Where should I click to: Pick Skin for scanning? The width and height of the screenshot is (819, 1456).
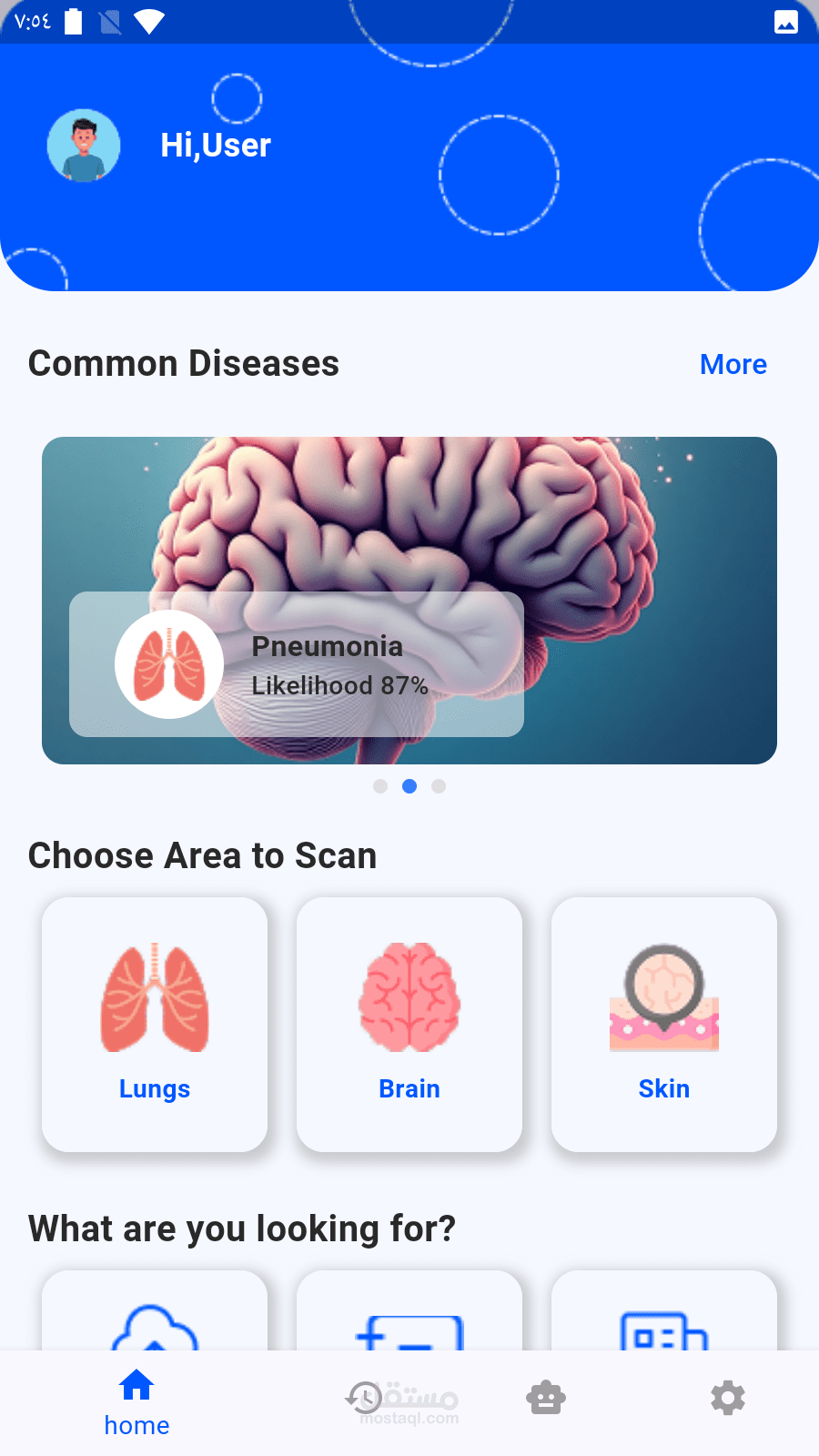664,1024
